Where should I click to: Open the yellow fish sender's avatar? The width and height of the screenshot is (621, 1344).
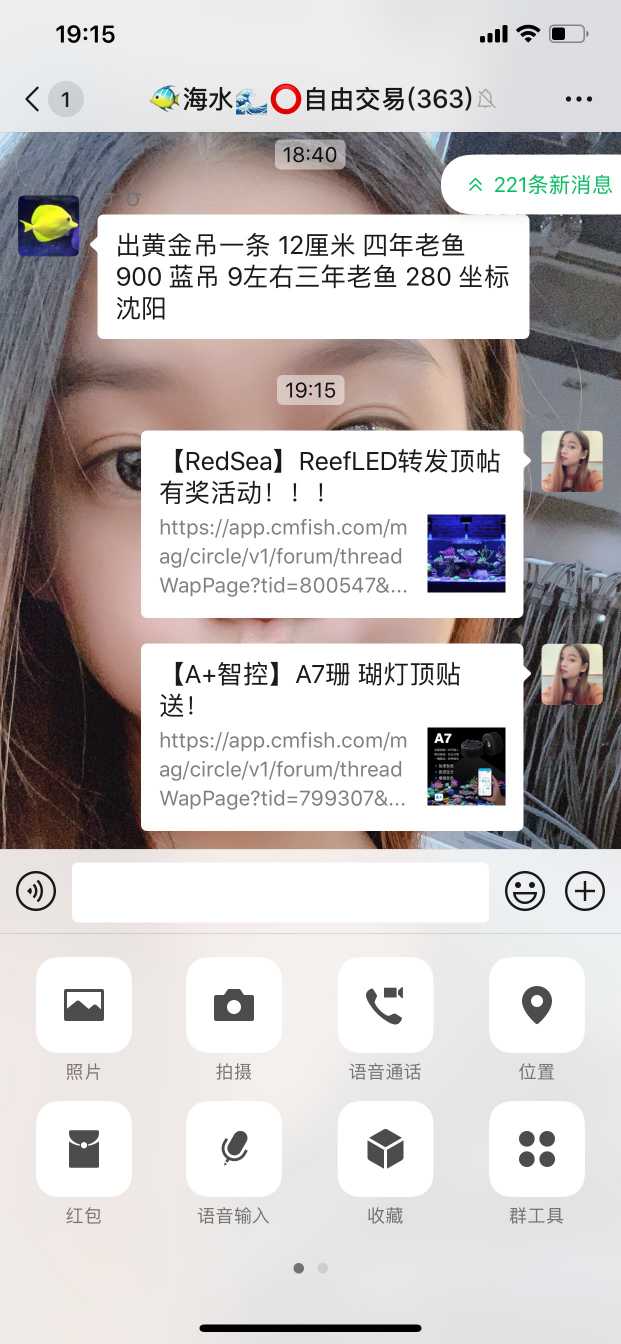click(x=48, y=226)
